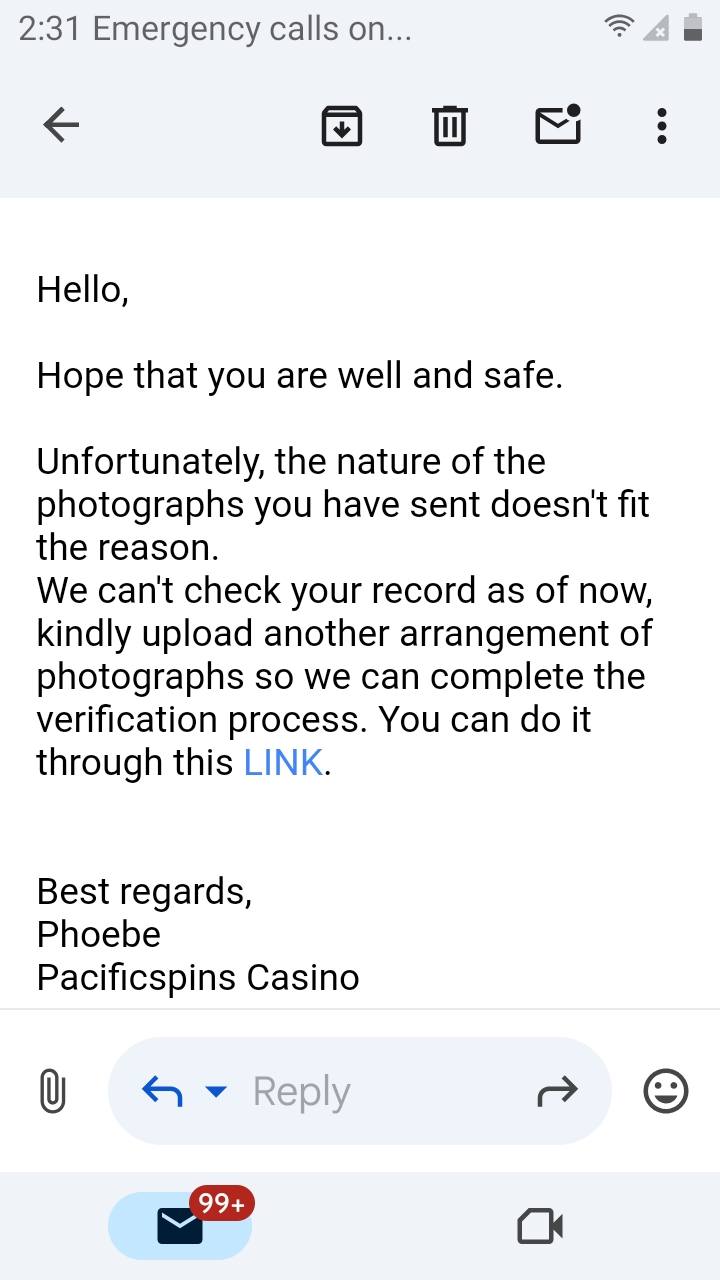Viewport: 720px width, 1280px height.
Task: Tap the Reply field to respond
Action: coord(359,1091)
